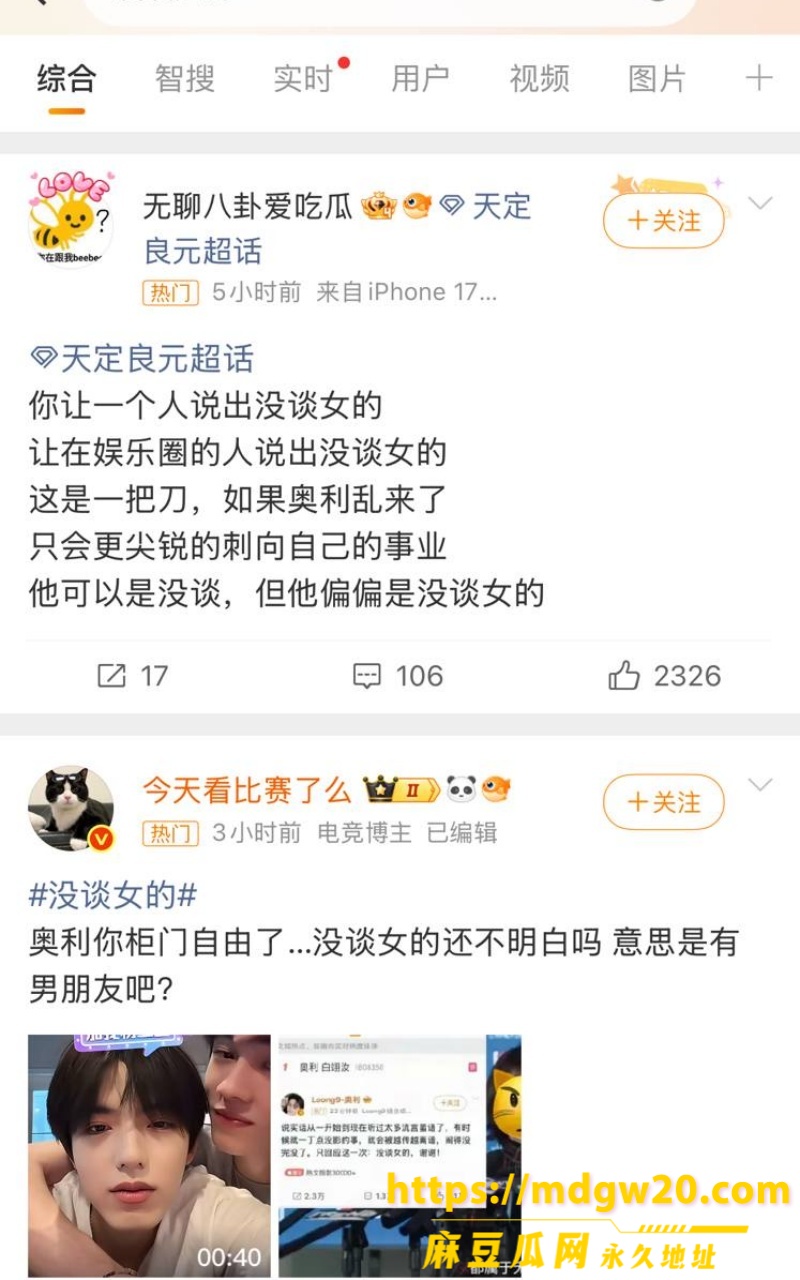800x1280 pixels.
Task: Follow user 今天看比赛了么
Action: pyautogui.click(x=664, y=802)
